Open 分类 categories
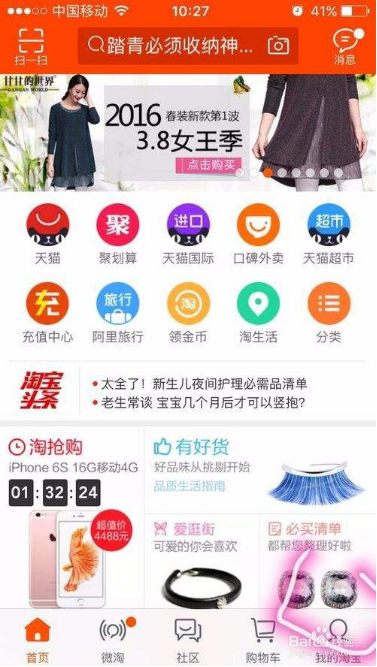377x667 pixels. [x=328, y=313]
